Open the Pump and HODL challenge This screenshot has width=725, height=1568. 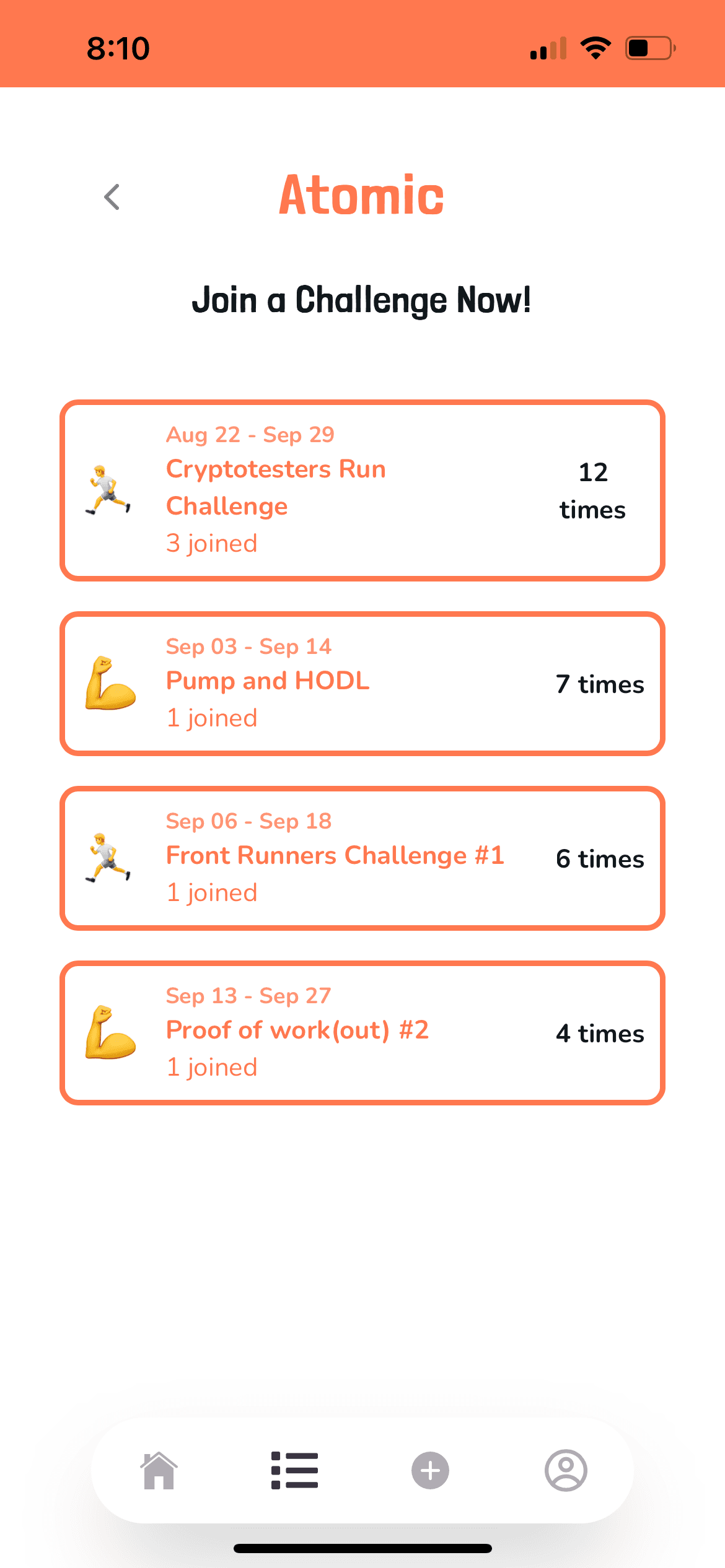(x=362, y=683)
